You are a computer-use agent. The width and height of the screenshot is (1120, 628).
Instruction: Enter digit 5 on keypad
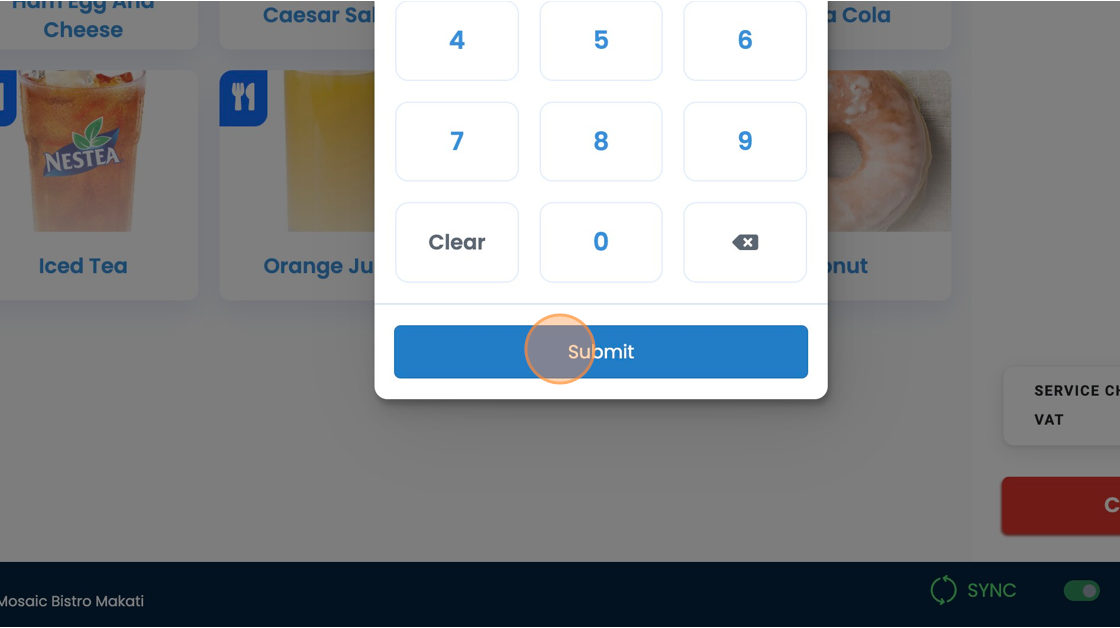601,41
